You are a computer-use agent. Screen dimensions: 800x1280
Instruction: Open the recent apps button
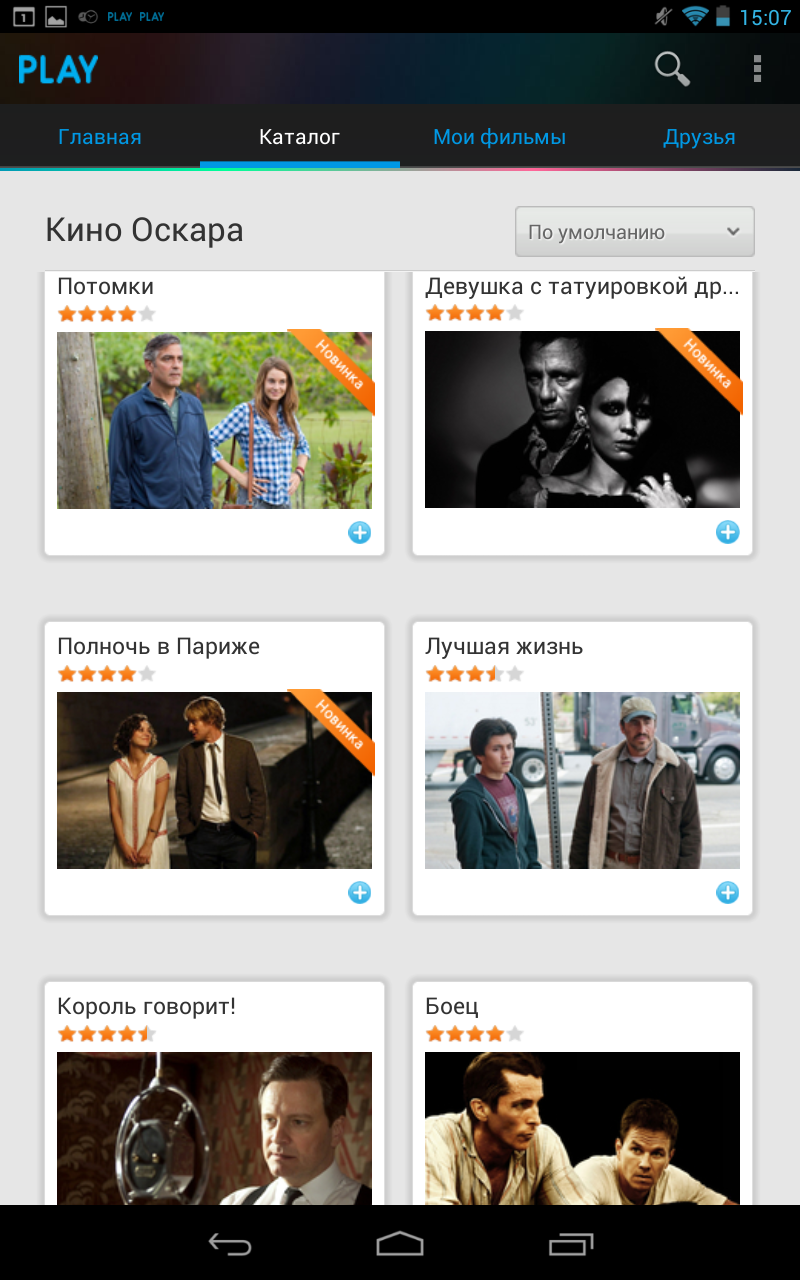coord(571,1243)
